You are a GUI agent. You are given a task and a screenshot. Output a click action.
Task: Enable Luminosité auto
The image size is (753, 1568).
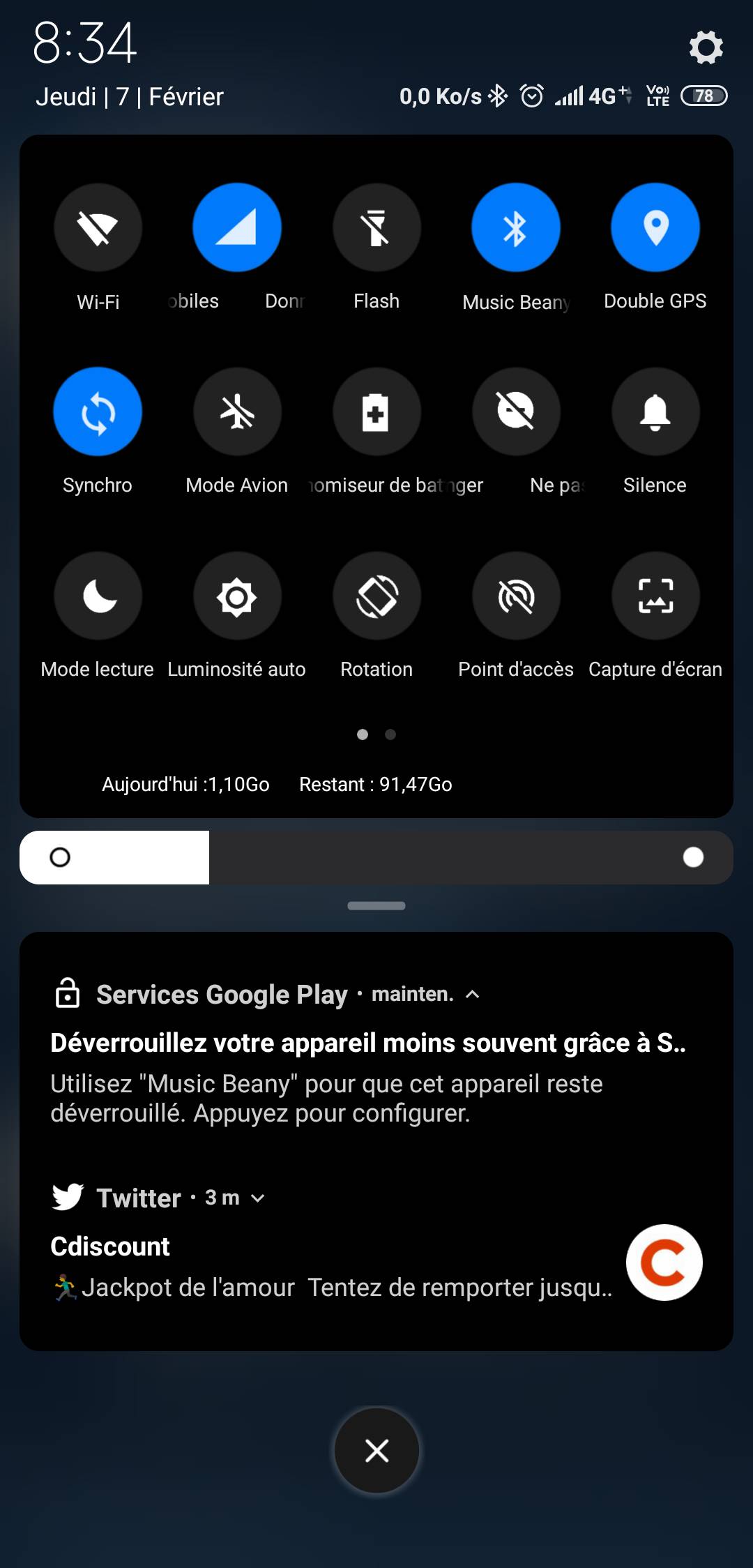click(x=237, y=596)
